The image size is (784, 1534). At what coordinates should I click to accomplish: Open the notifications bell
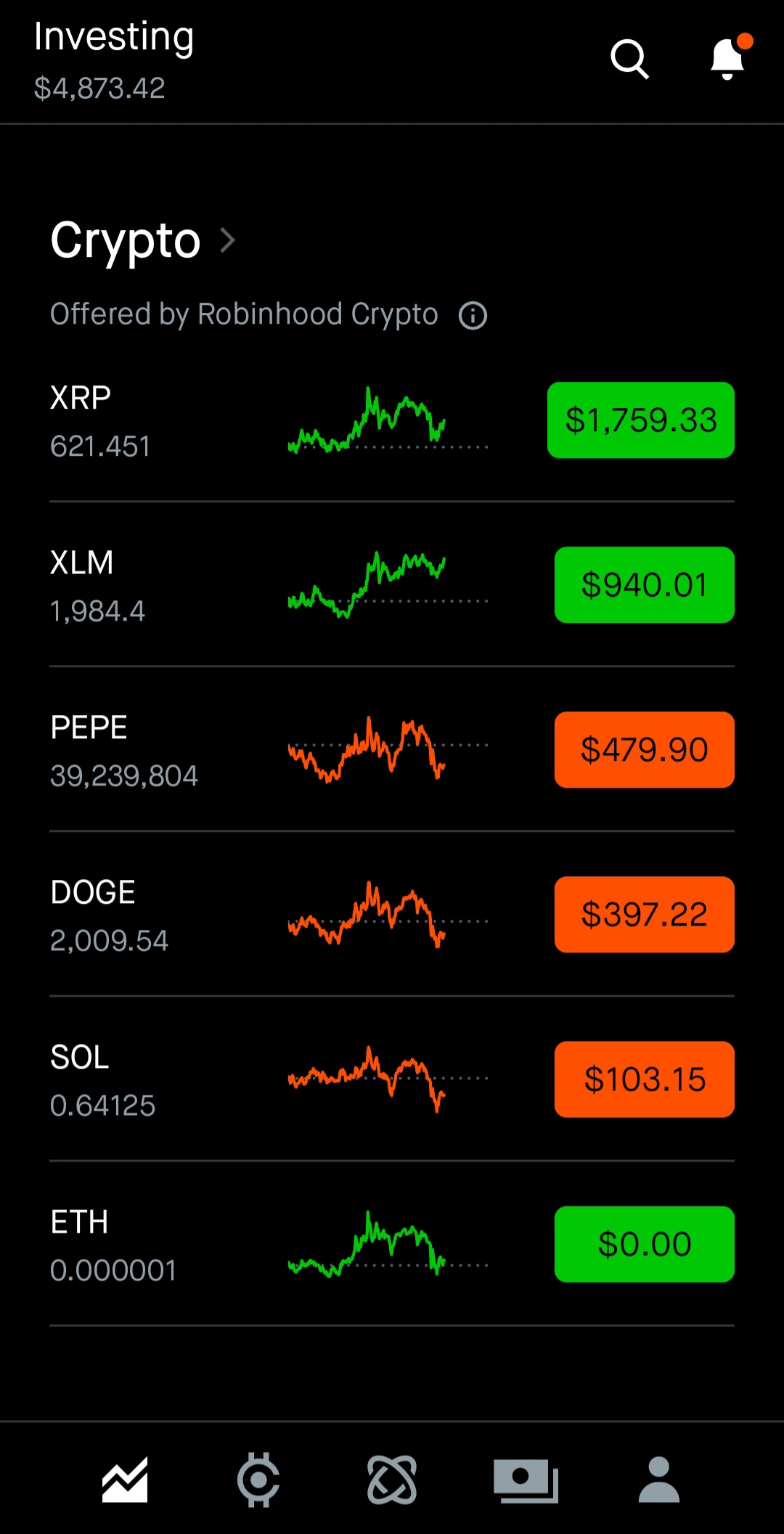[x=730, y=57]
